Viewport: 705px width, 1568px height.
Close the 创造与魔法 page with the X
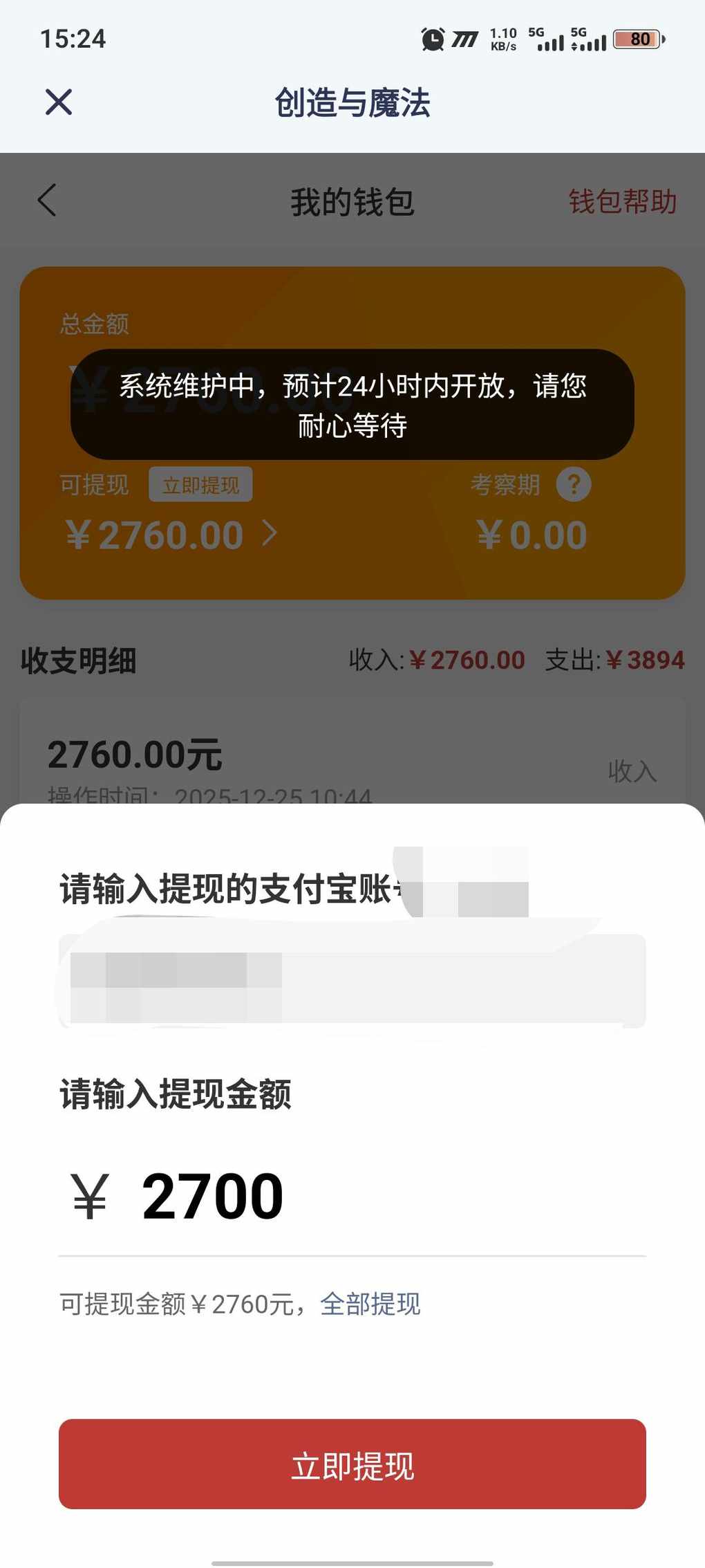tap(59, 102)
